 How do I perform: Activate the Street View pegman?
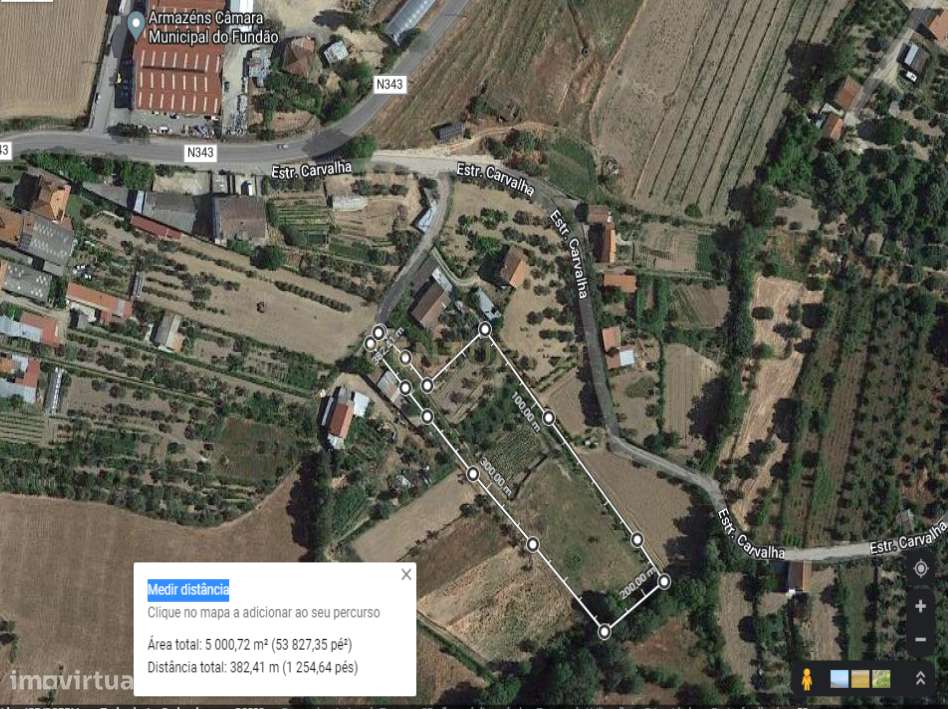(x=807, y=679)
